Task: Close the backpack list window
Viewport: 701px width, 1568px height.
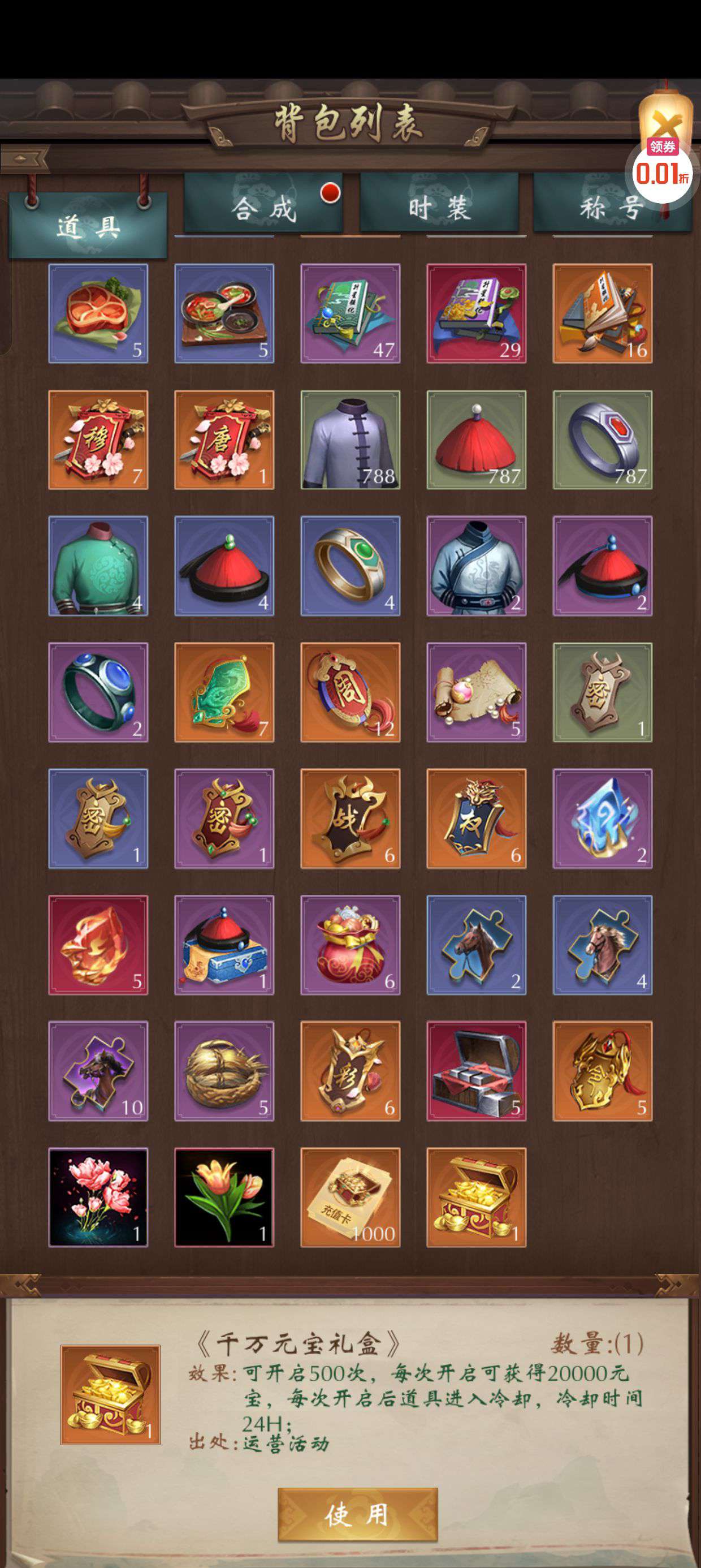Action: 664,123
